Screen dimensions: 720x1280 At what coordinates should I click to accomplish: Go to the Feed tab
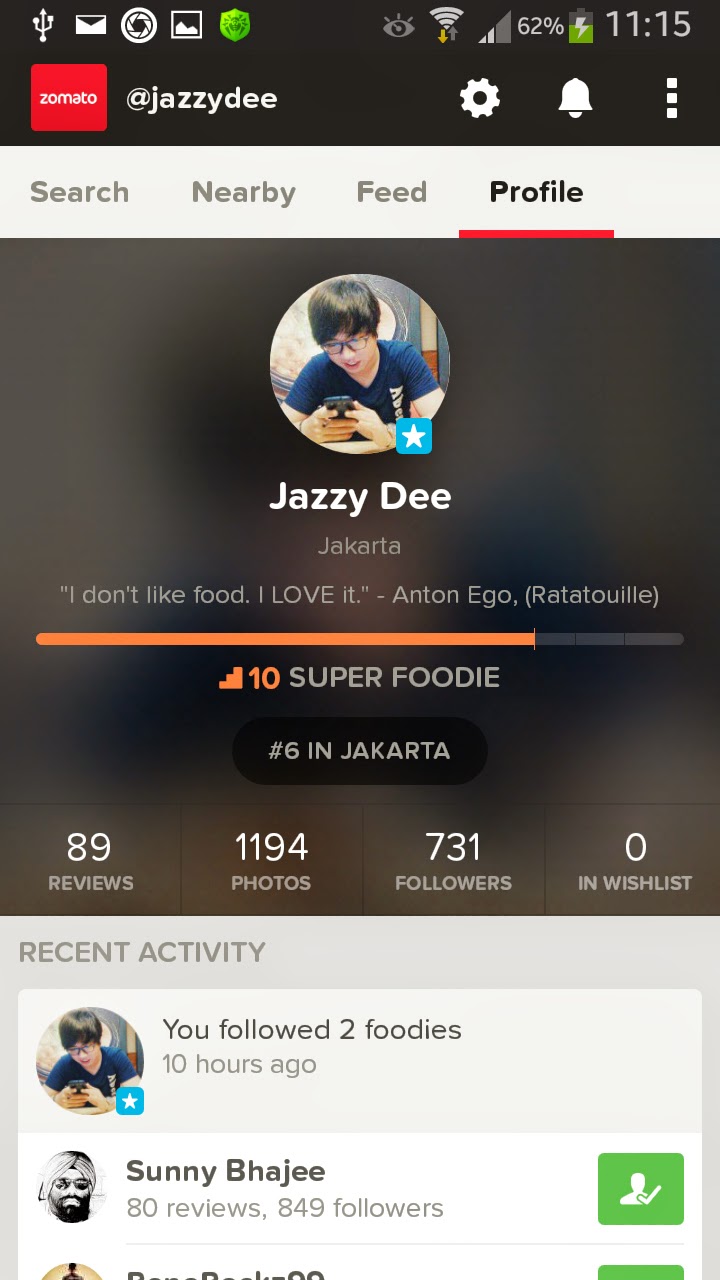point(392,192)
